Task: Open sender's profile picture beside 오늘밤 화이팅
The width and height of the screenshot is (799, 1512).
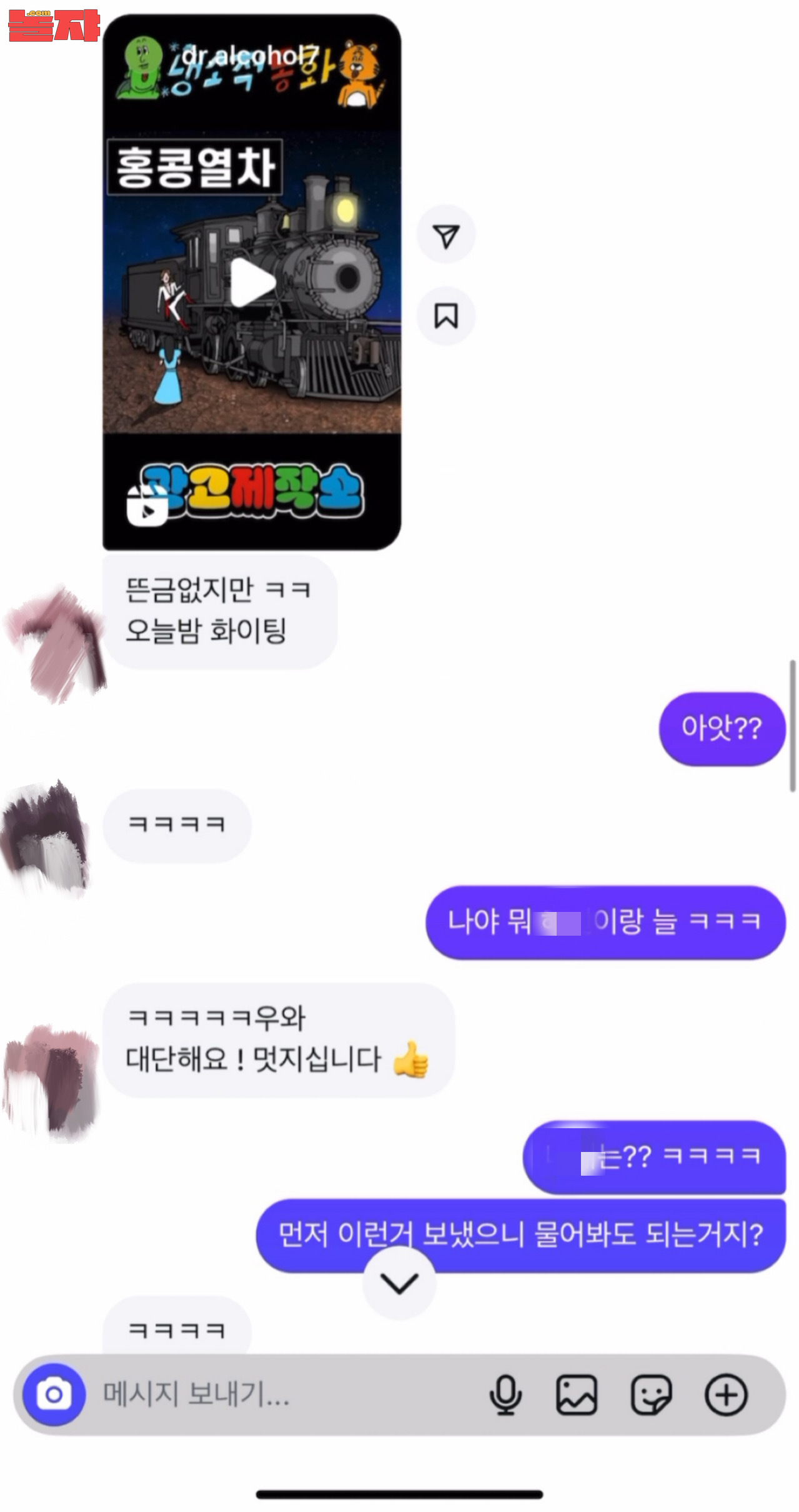Action: click(55, 645)
